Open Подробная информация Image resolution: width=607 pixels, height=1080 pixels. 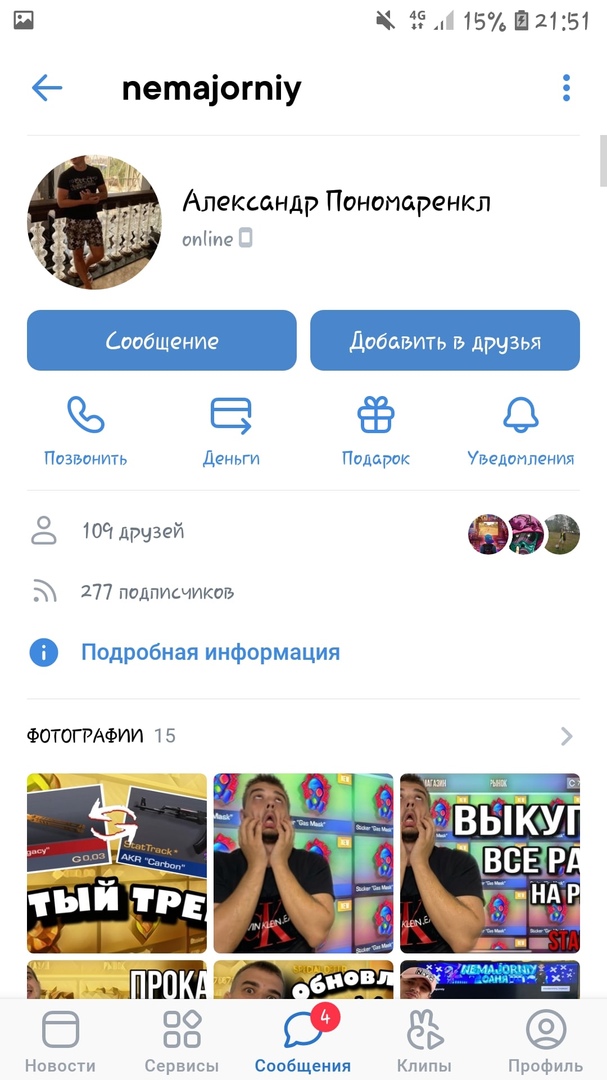(x=210, y=653)
